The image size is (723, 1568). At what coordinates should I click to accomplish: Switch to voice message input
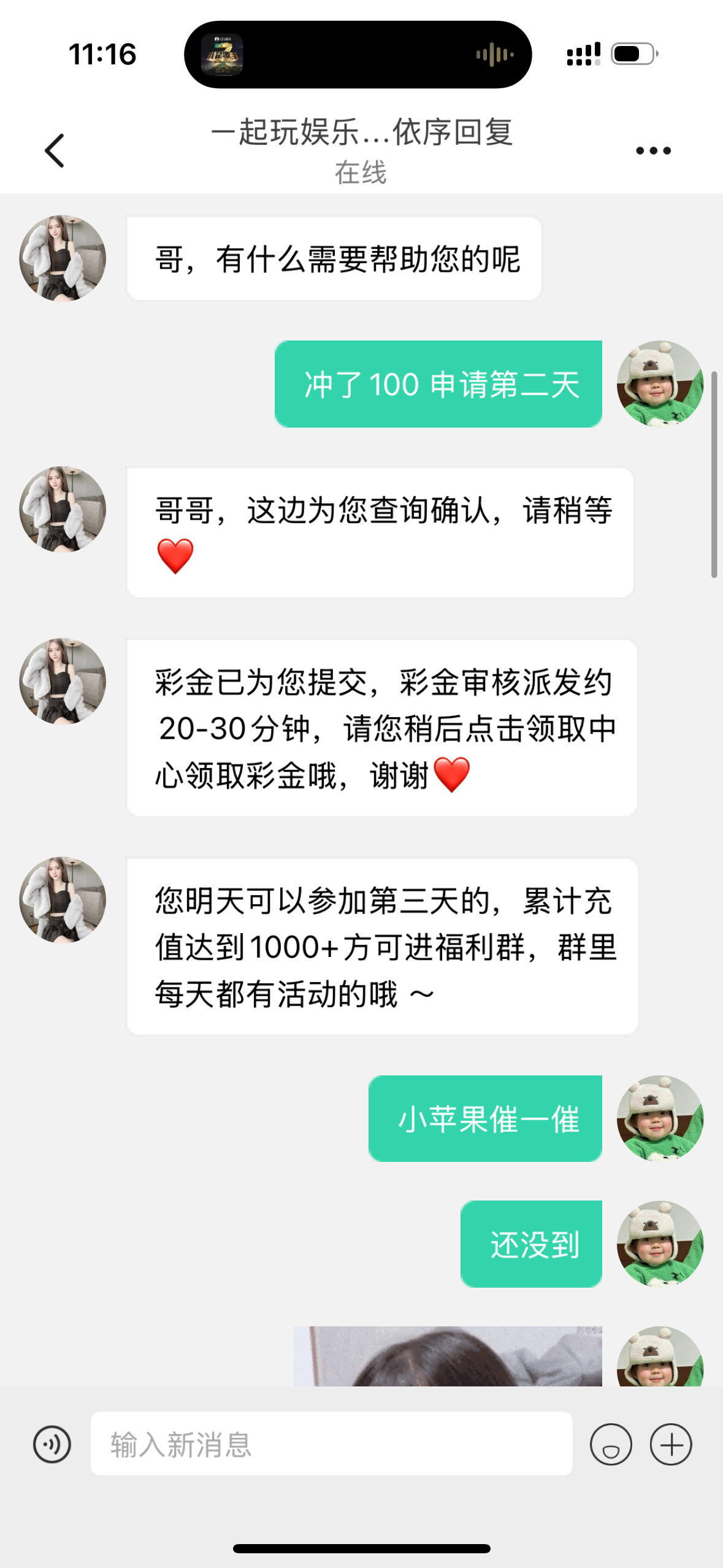coord(52,1444)
